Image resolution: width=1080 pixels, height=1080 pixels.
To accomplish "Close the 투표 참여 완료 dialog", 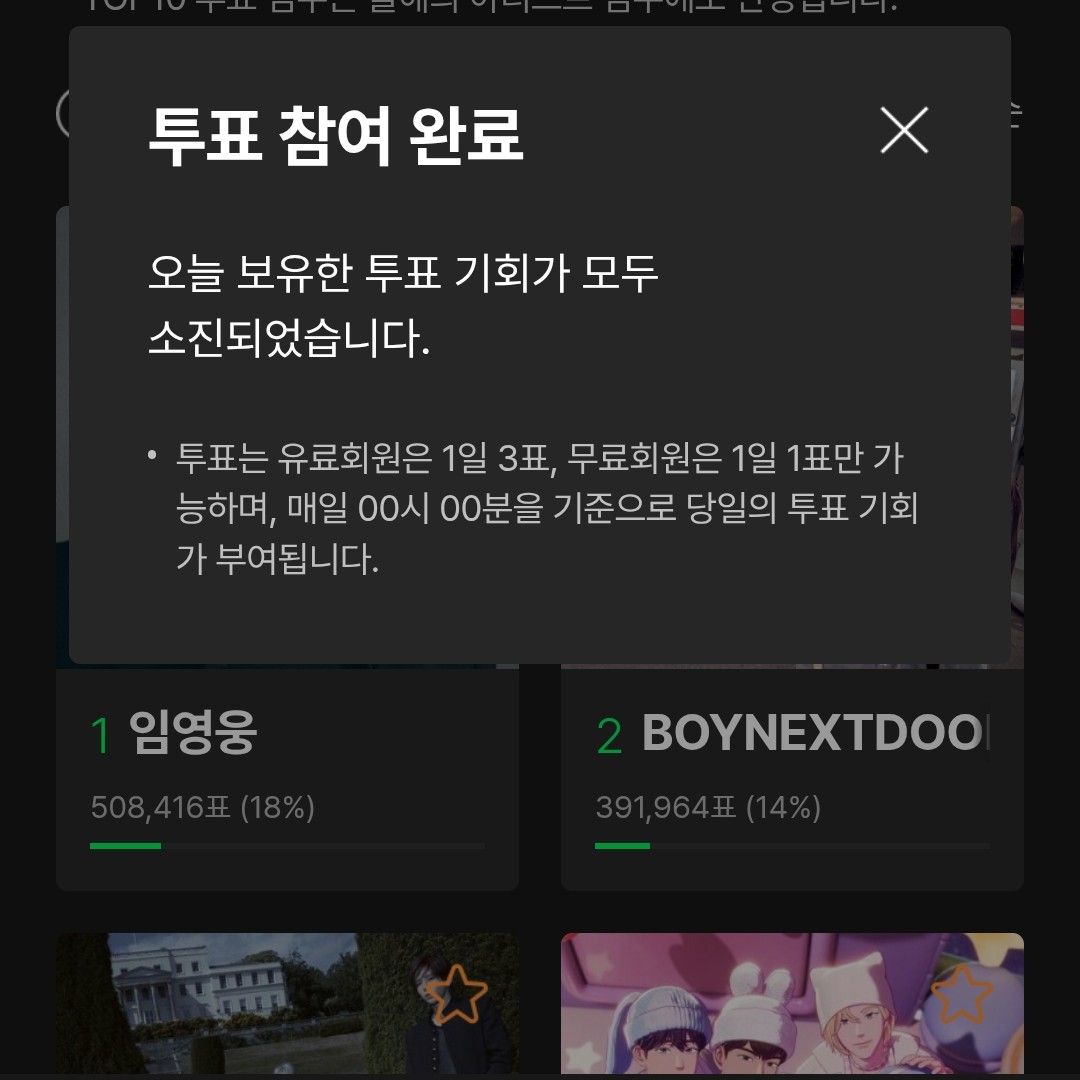I will (x=904, y=130).
